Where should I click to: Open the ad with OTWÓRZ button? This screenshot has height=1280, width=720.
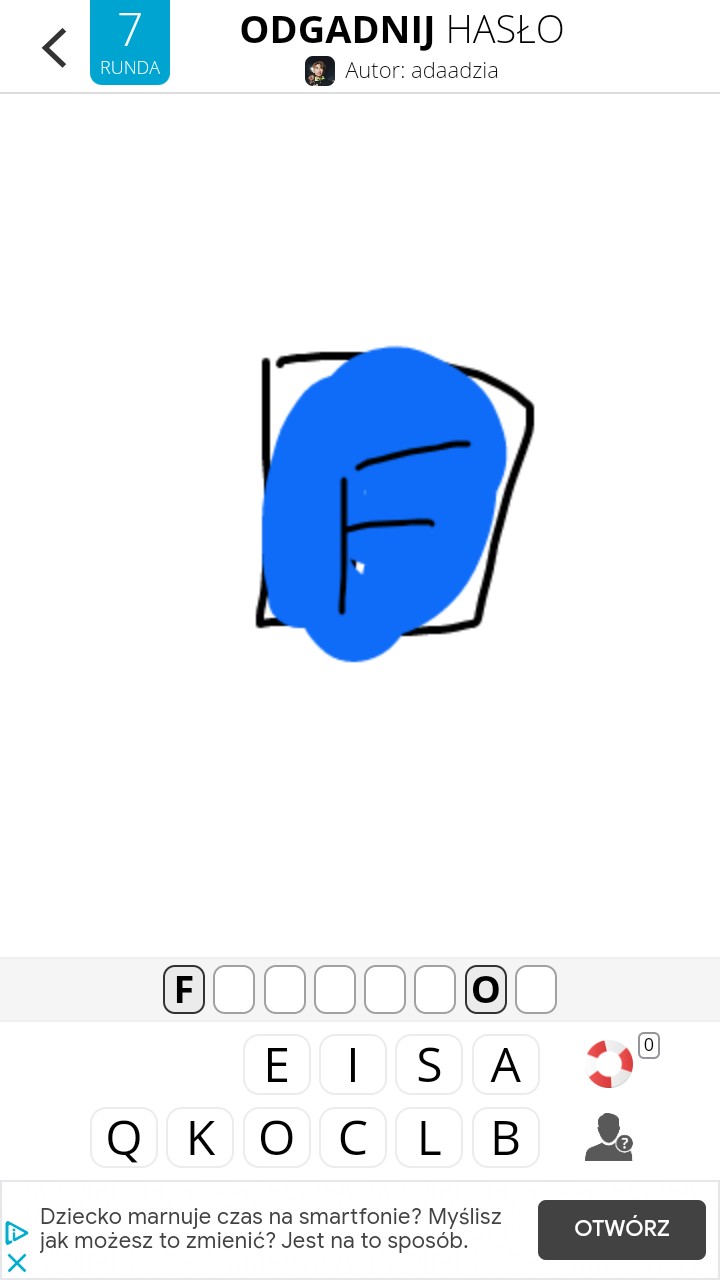621,1229
